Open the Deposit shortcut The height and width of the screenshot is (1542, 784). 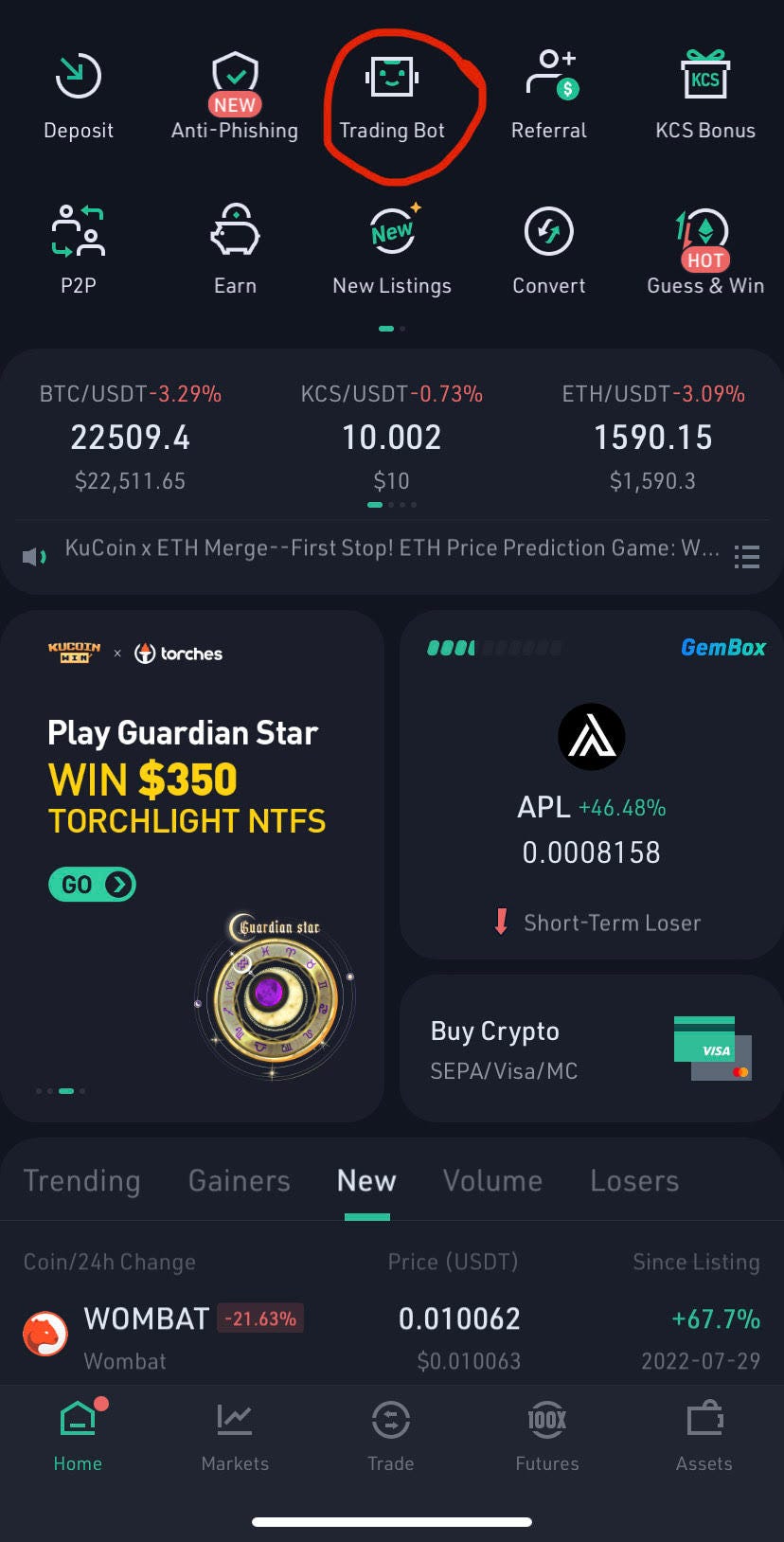[x=79, y=97]
